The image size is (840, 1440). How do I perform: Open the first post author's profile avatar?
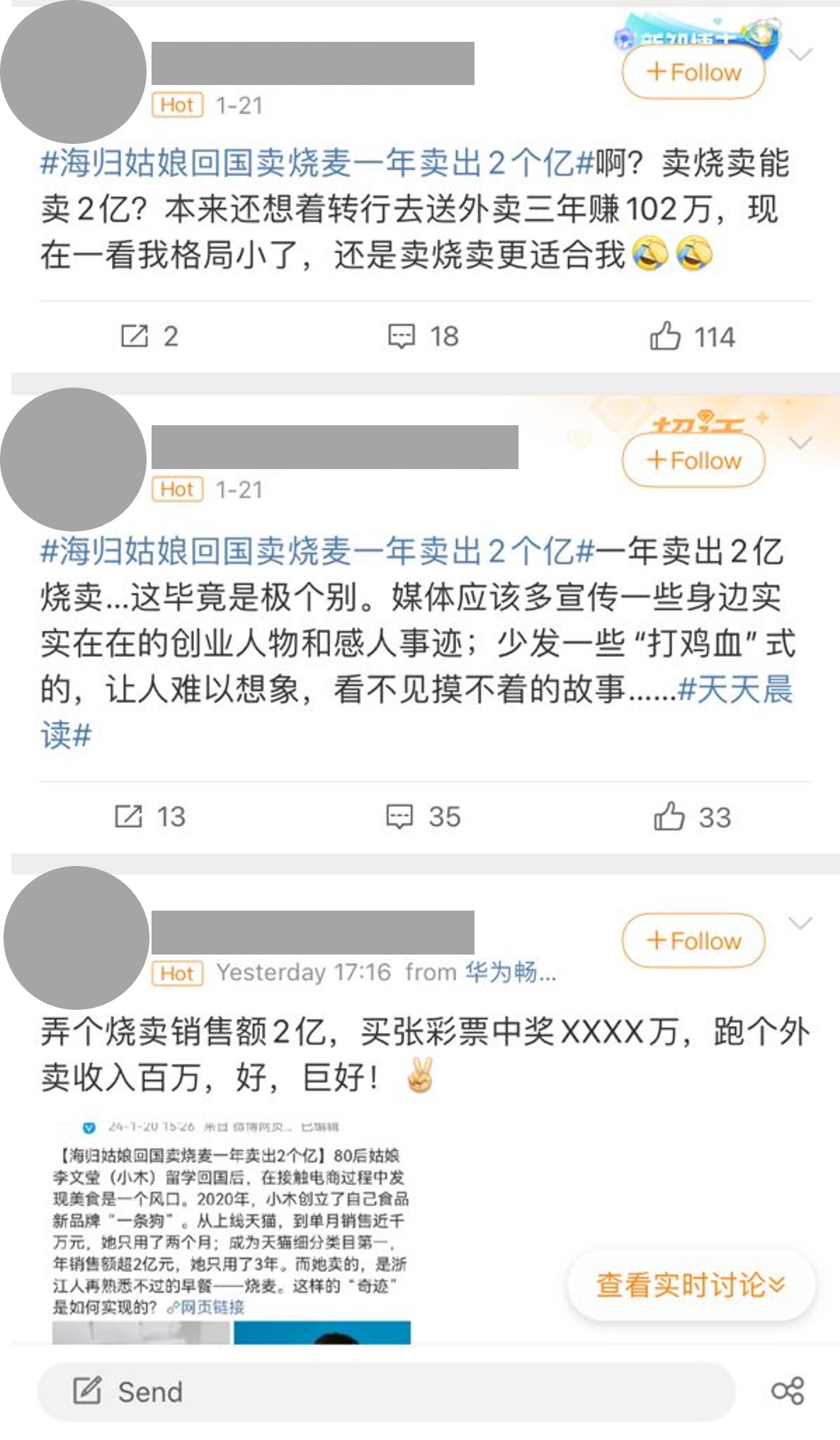point(73,72)
